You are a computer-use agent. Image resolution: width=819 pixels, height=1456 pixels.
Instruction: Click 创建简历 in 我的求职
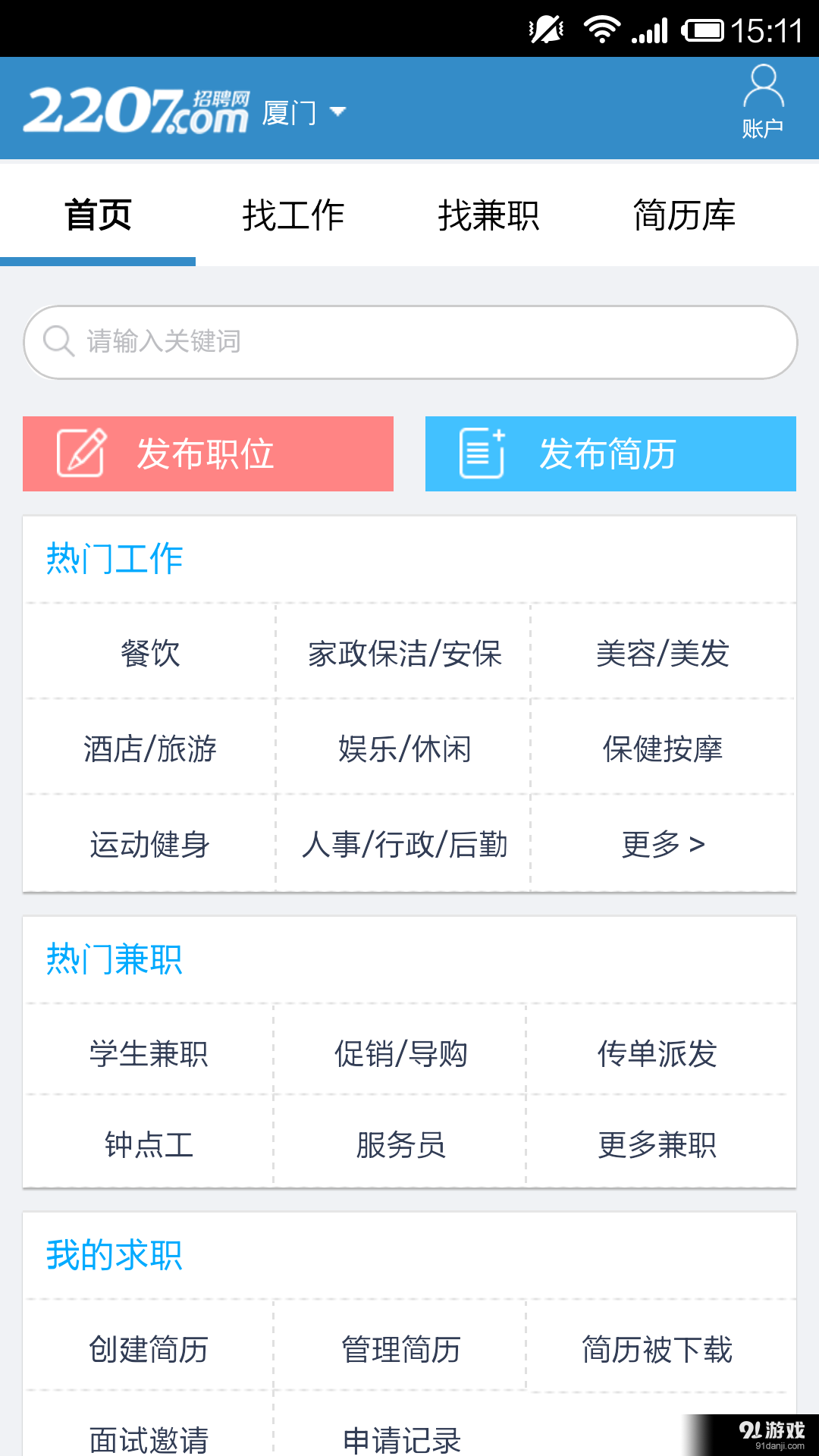tap(149, 1350)
